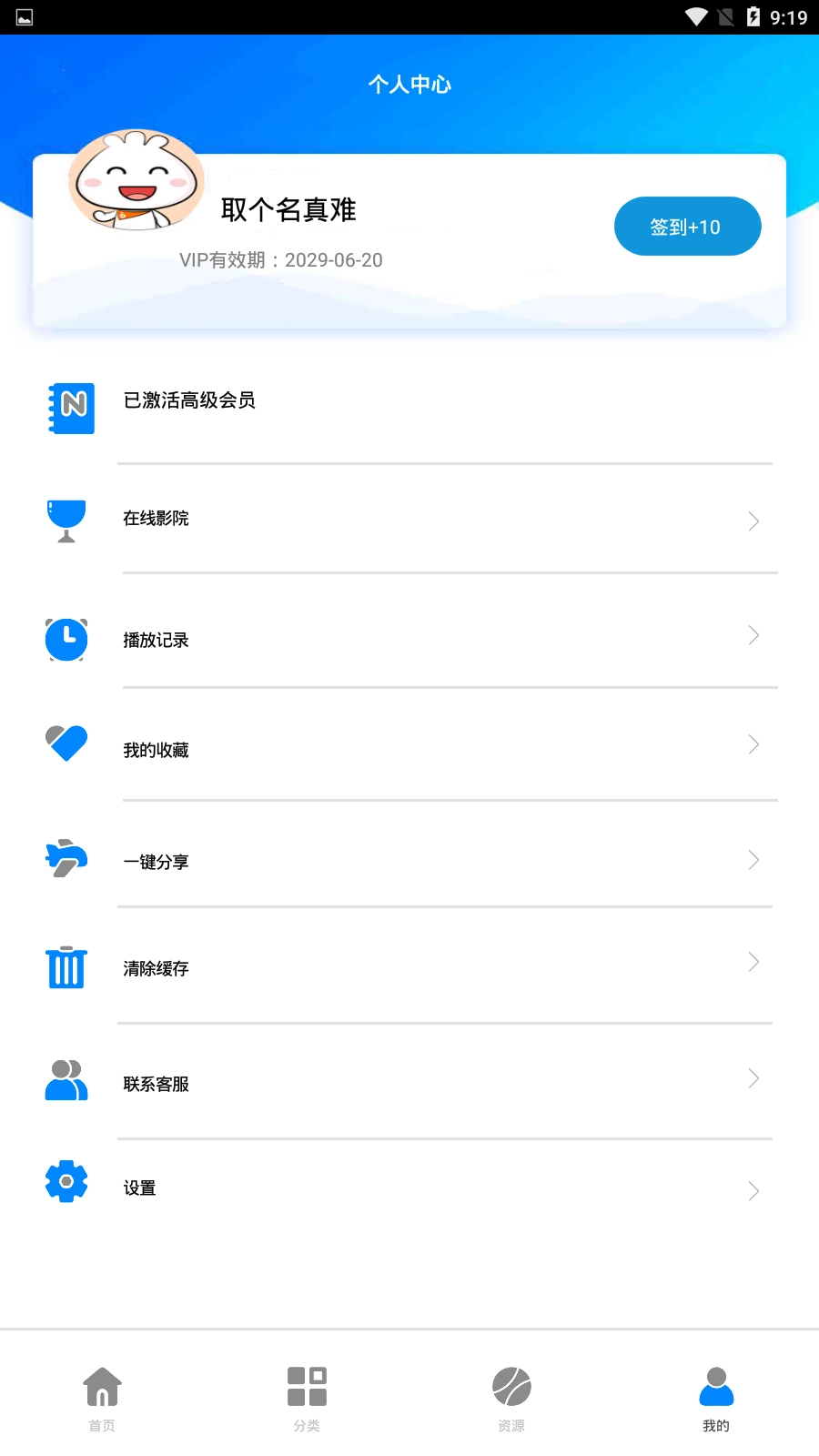Screen dimensions: 819x1456
Task: Expand the 我的收藏 row chevron
Action: coord(753,743)
